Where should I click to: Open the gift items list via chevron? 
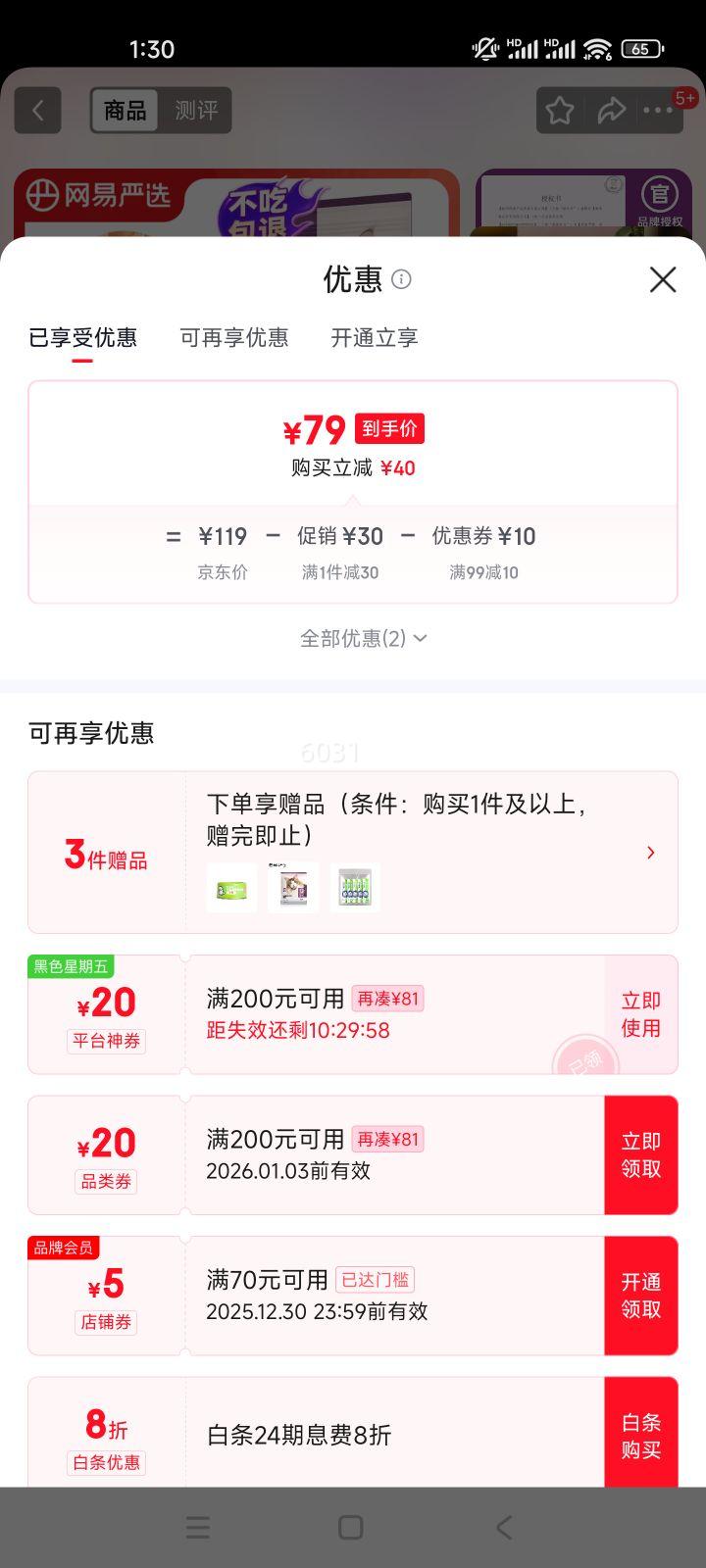click(650, 852)
